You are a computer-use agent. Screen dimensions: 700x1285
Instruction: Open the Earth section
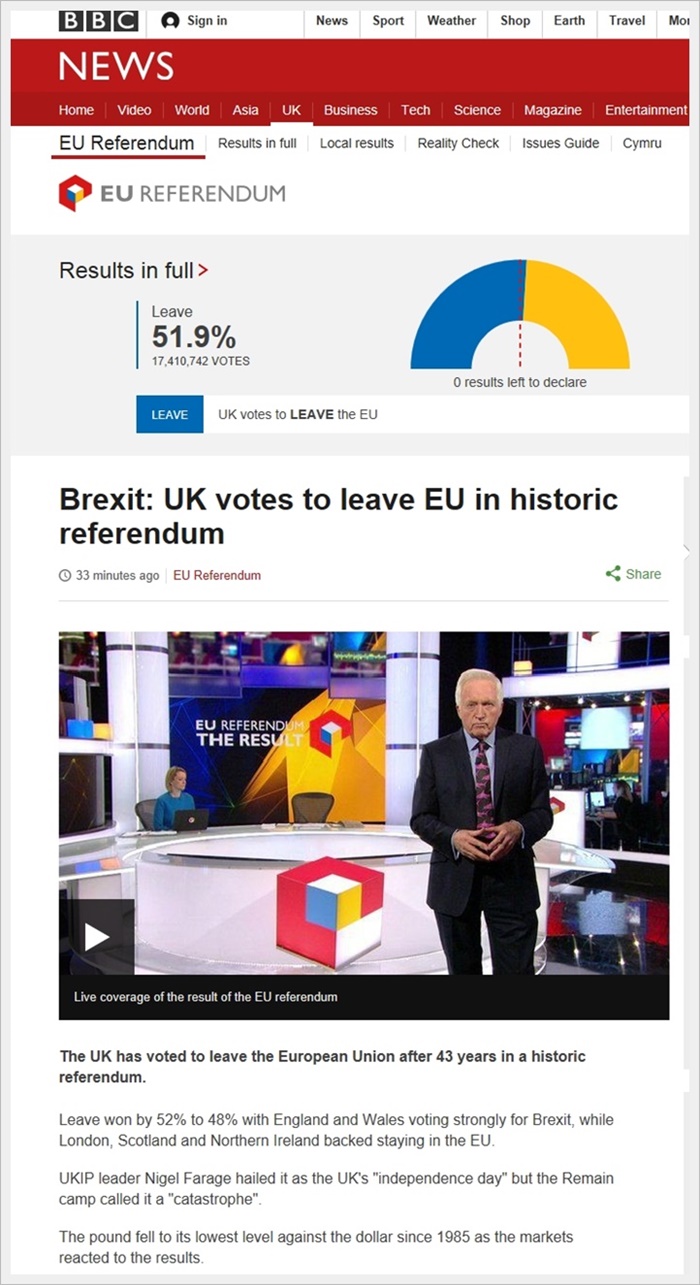coord(569,20)
